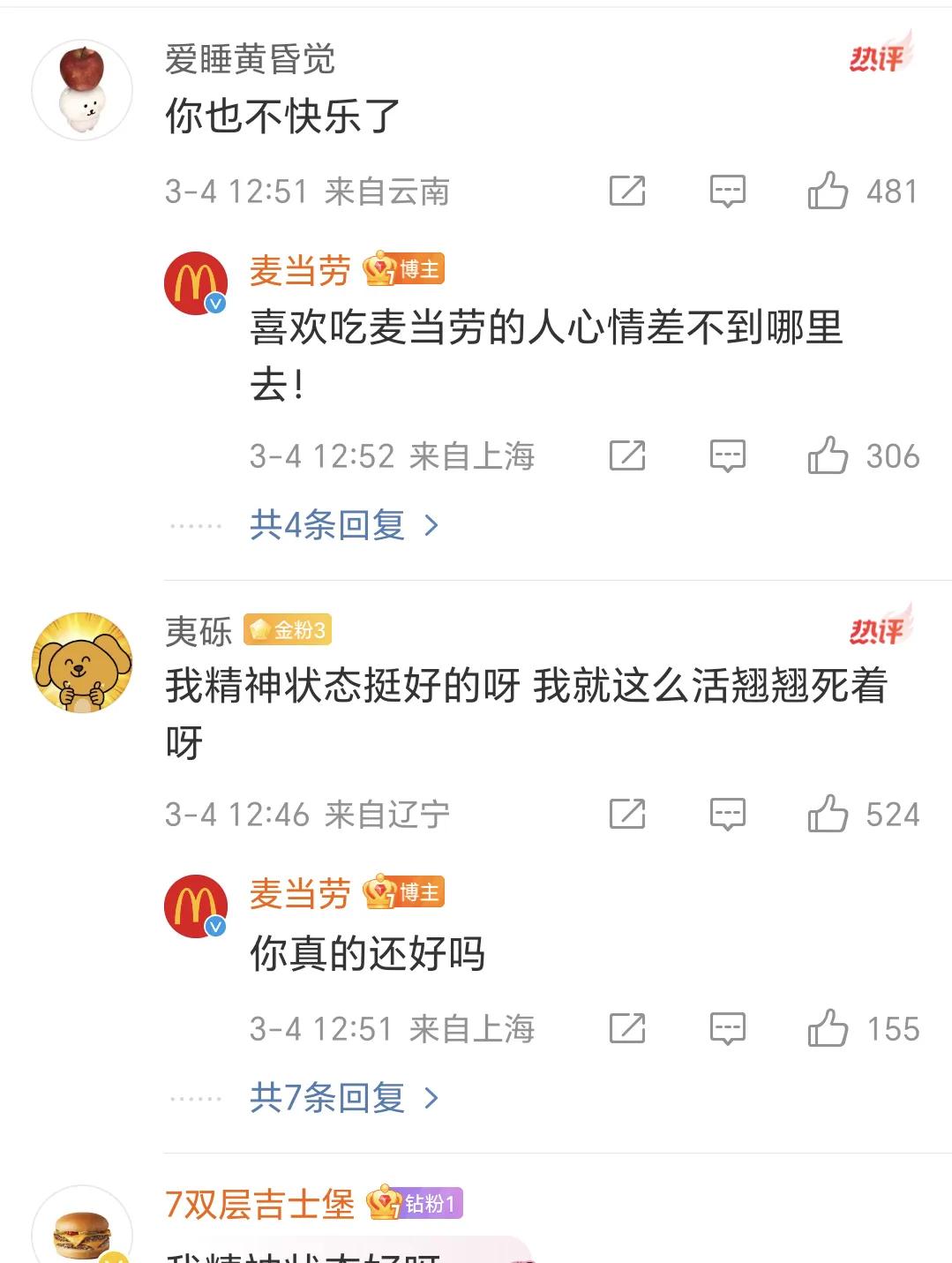Open 爱睡黄昏觉's profile avatar
The width and height of the screenshot is (952, 1263).
(x=82, y=90)
